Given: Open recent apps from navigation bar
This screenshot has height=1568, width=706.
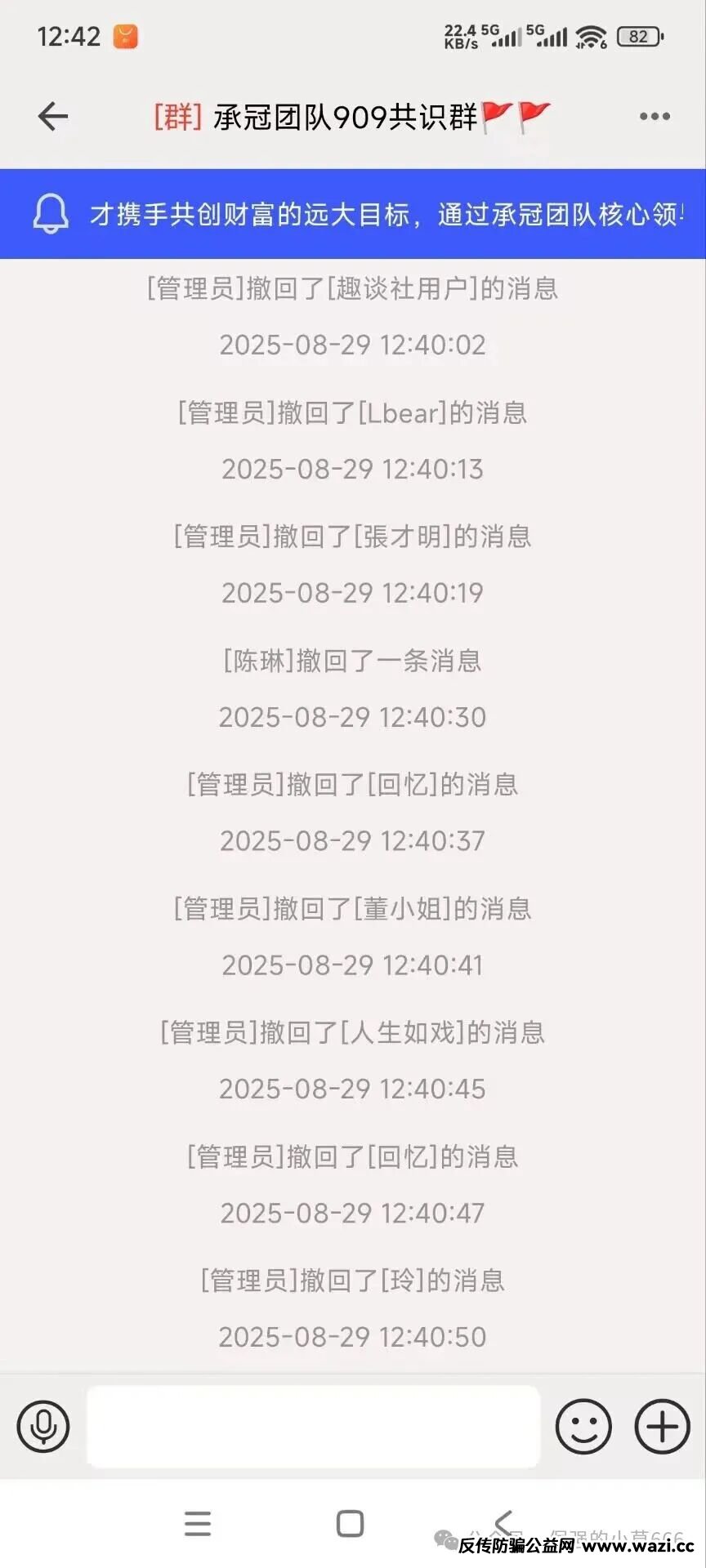Looking at the screenshot, I should 198,1524.
